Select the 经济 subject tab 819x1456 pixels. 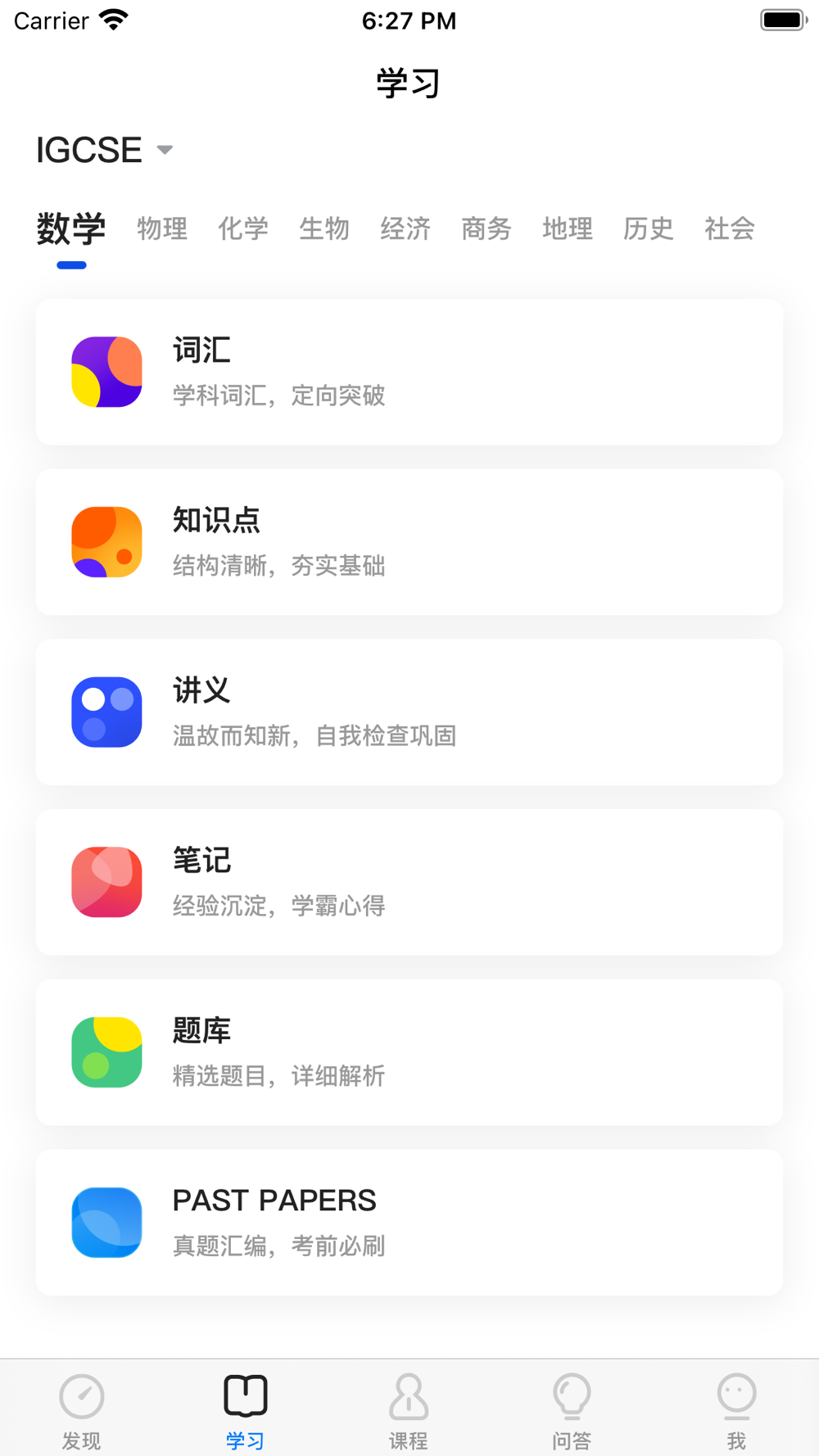point(405,228)
